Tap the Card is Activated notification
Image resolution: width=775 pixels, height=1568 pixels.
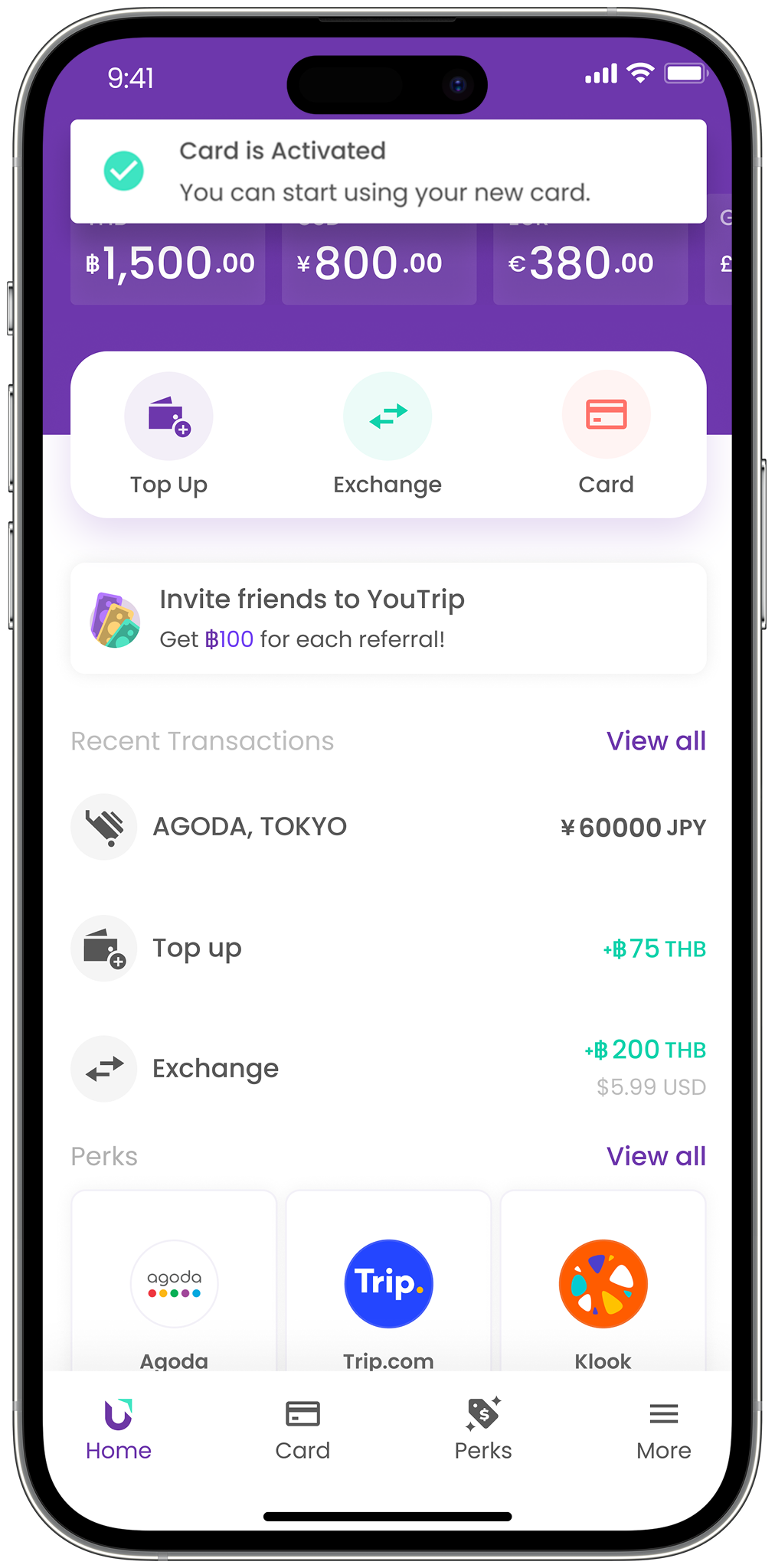[x=387, y=171]
